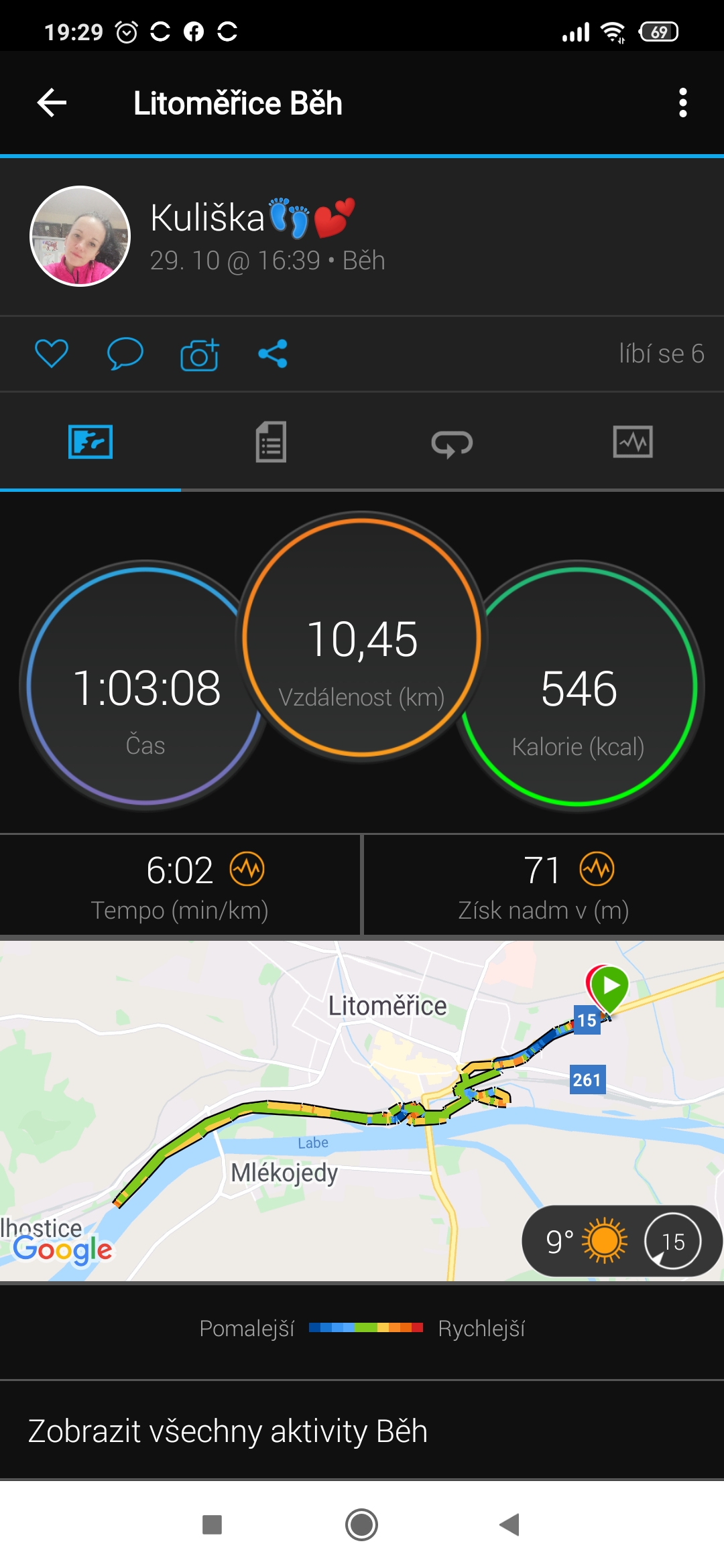Open the elevation gain 71 chart icon
Screen dimensions: 724x1568
(x=597, y=869)
